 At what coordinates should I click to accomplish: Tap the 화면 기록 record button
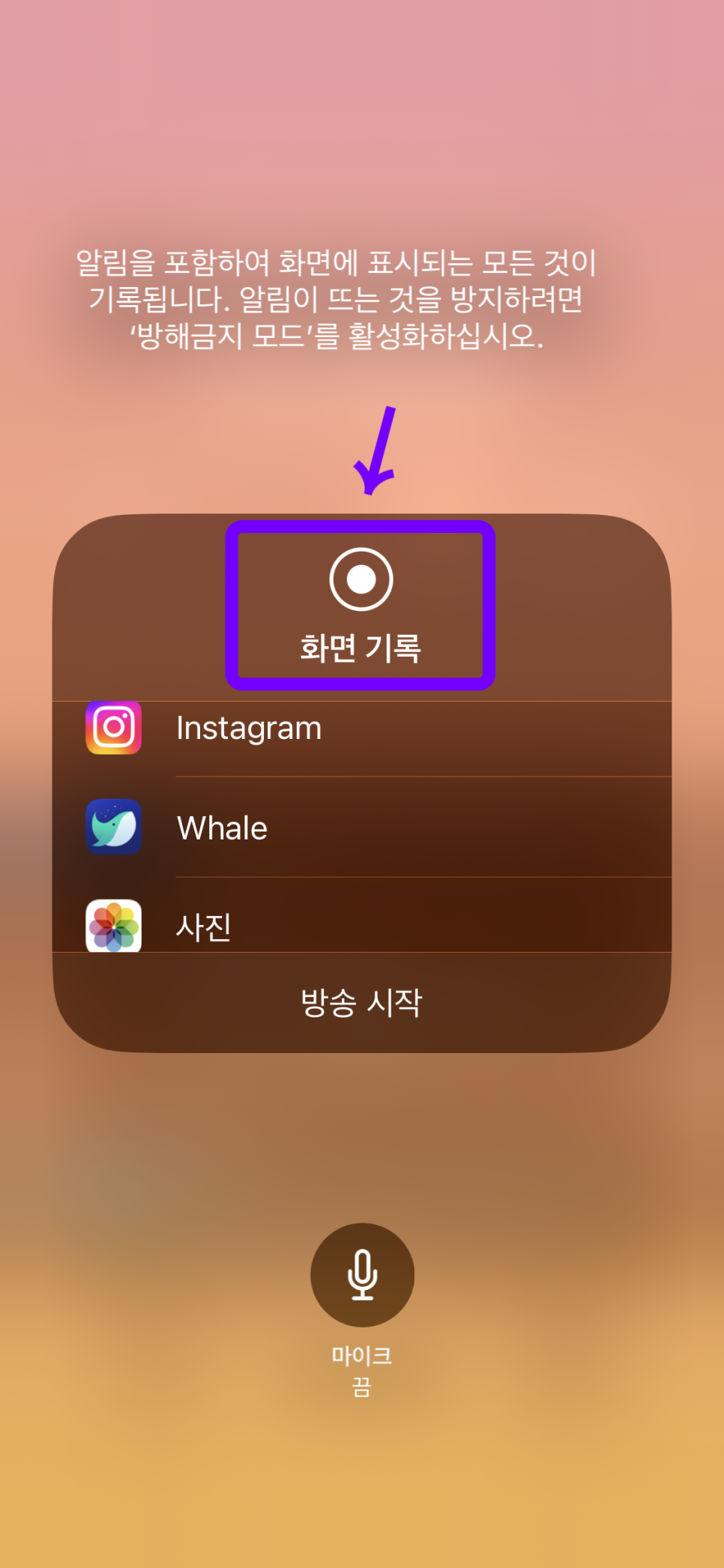tap(361, 580)
